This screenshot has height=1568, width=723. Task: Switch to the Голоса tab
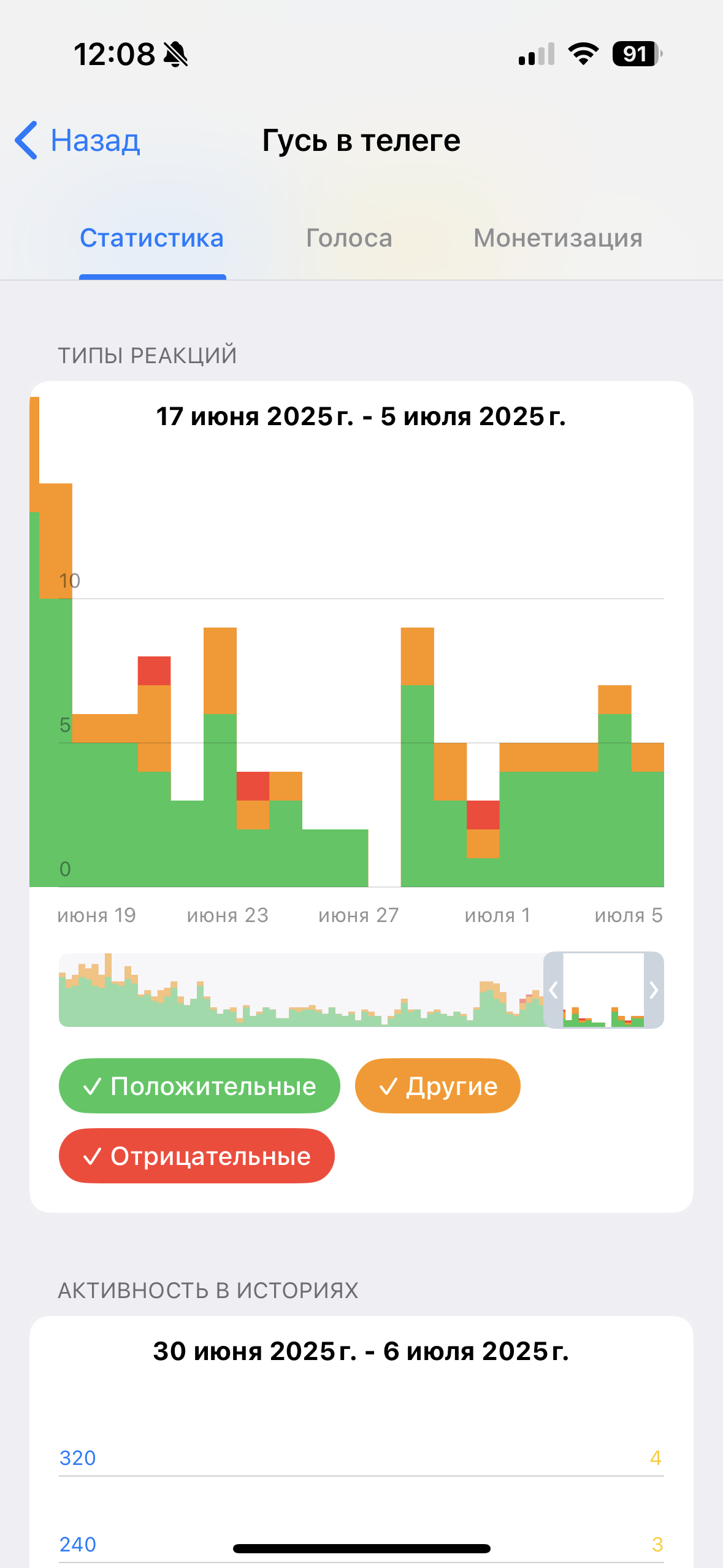point(349,238)
